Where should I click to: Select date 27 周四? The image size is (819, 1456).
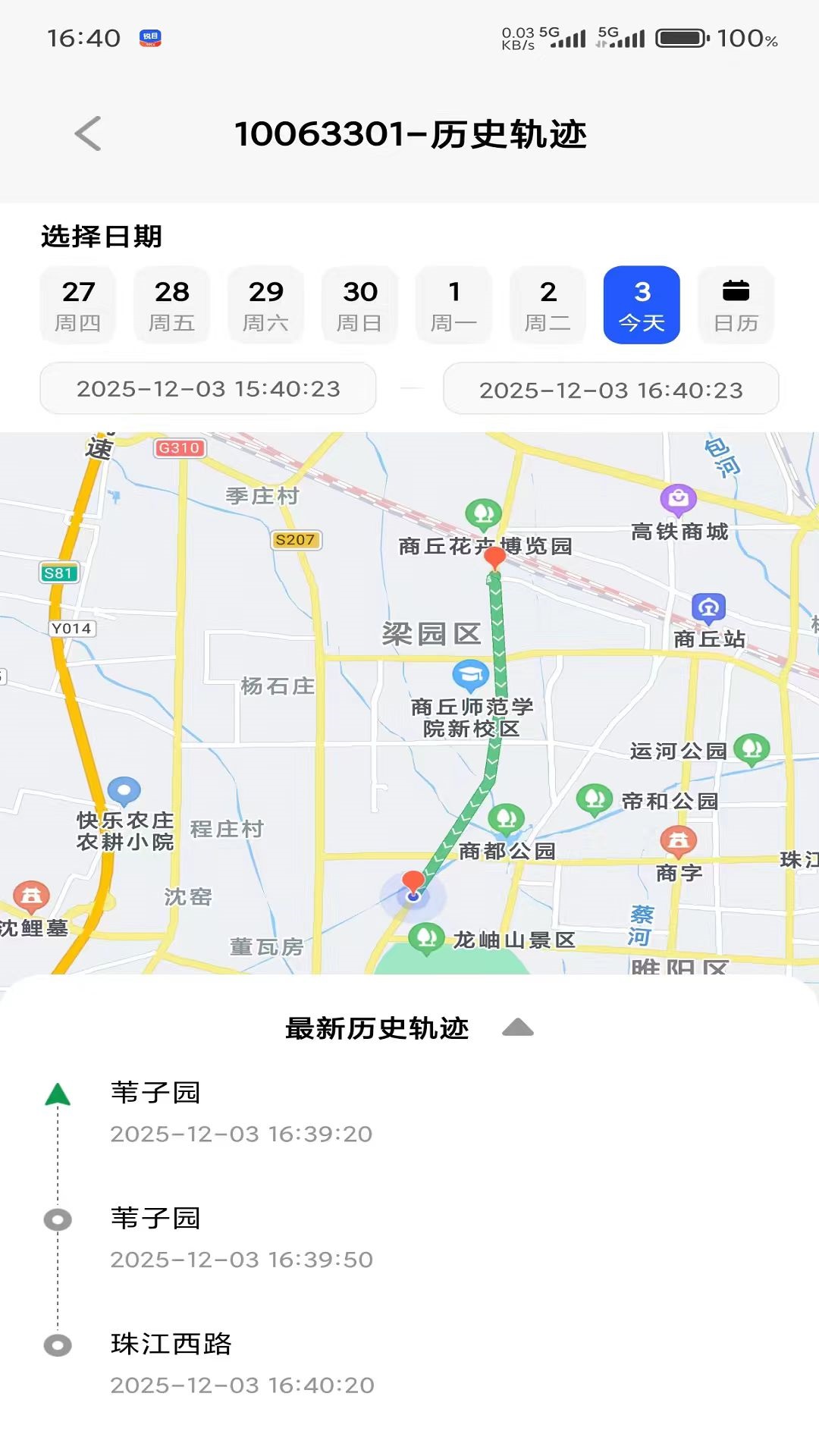[78, 305]
